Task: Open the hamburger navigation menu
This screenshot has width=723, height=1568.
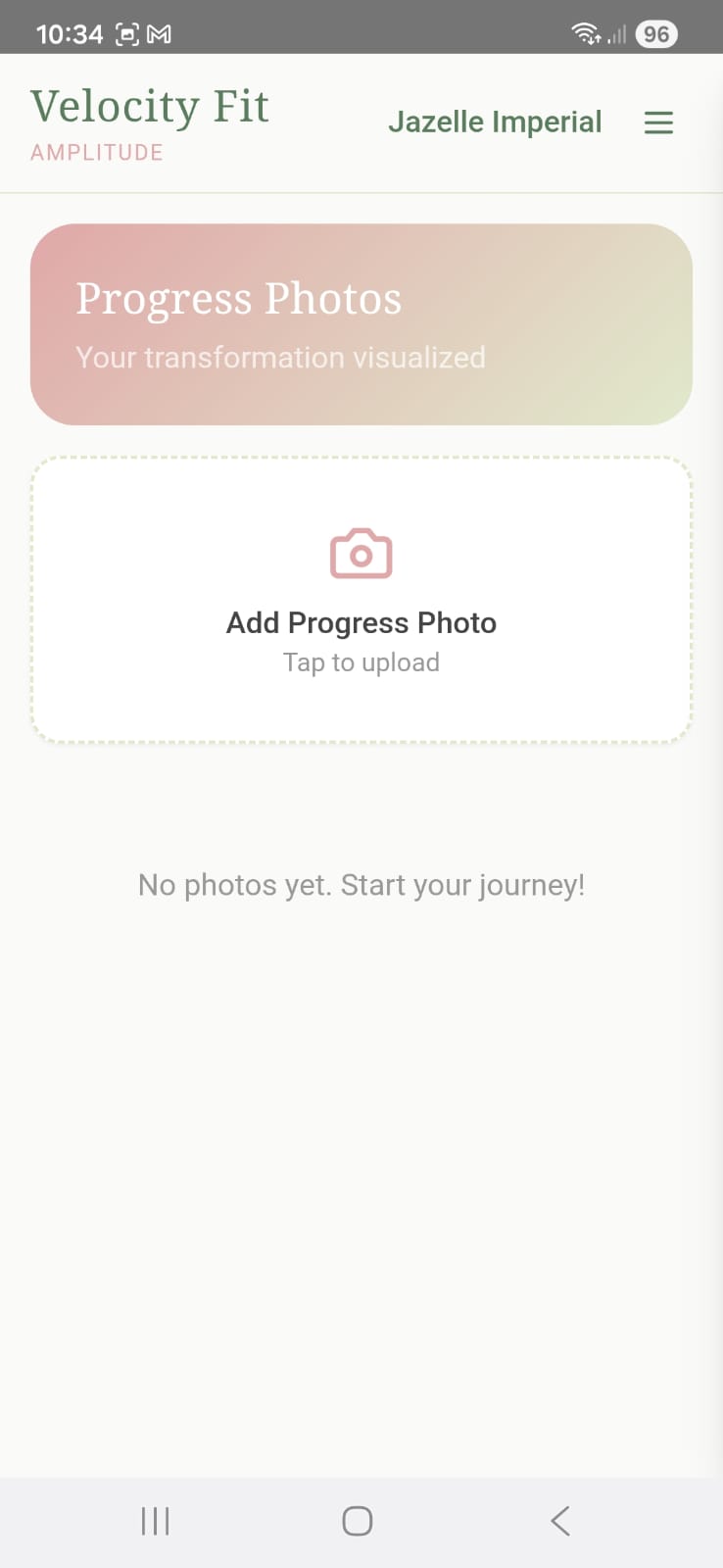Action: tap(657, 122)
